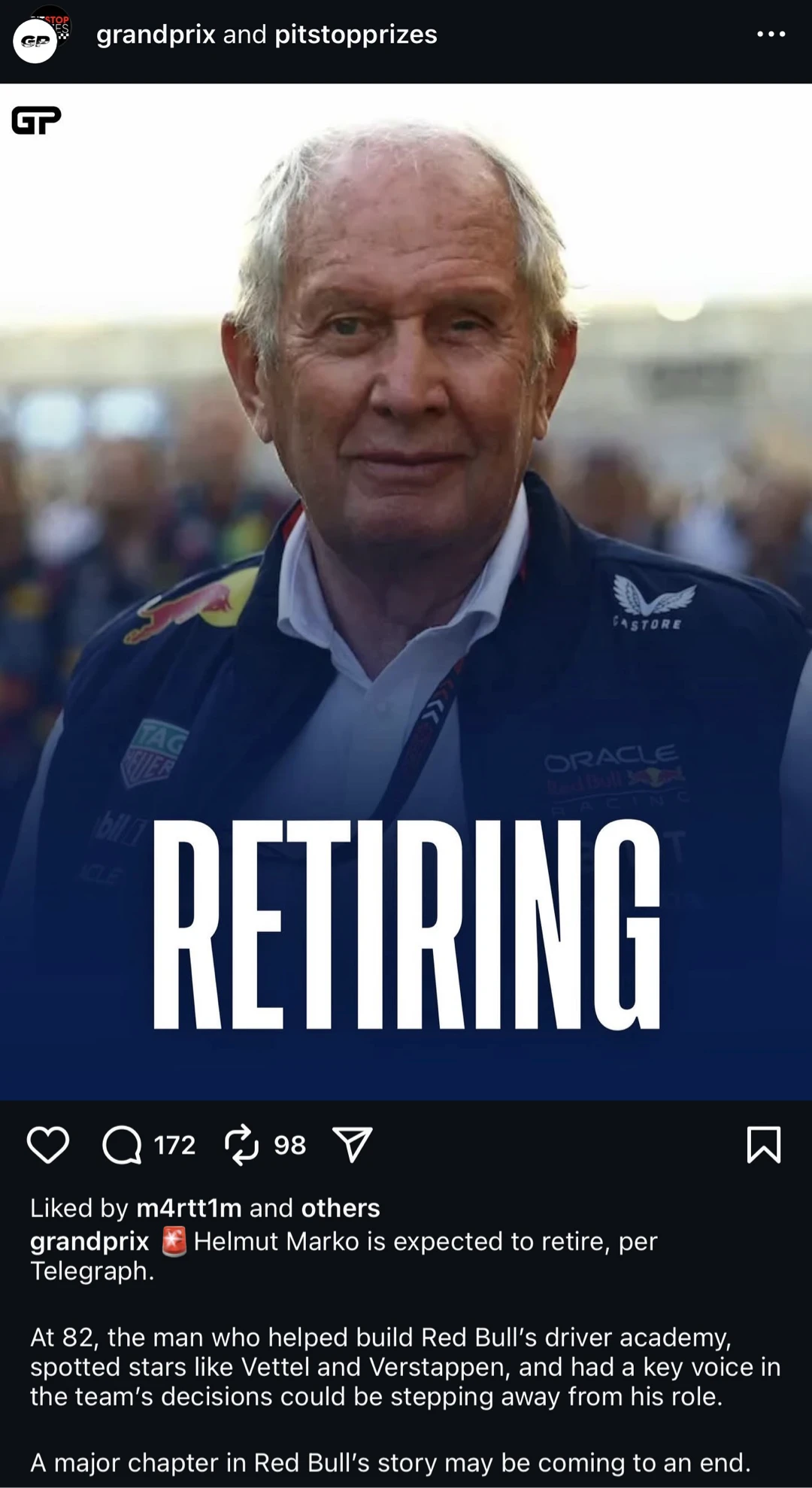Open the post's three-dot options menu
812x1488 pixels.
[771, 35]
